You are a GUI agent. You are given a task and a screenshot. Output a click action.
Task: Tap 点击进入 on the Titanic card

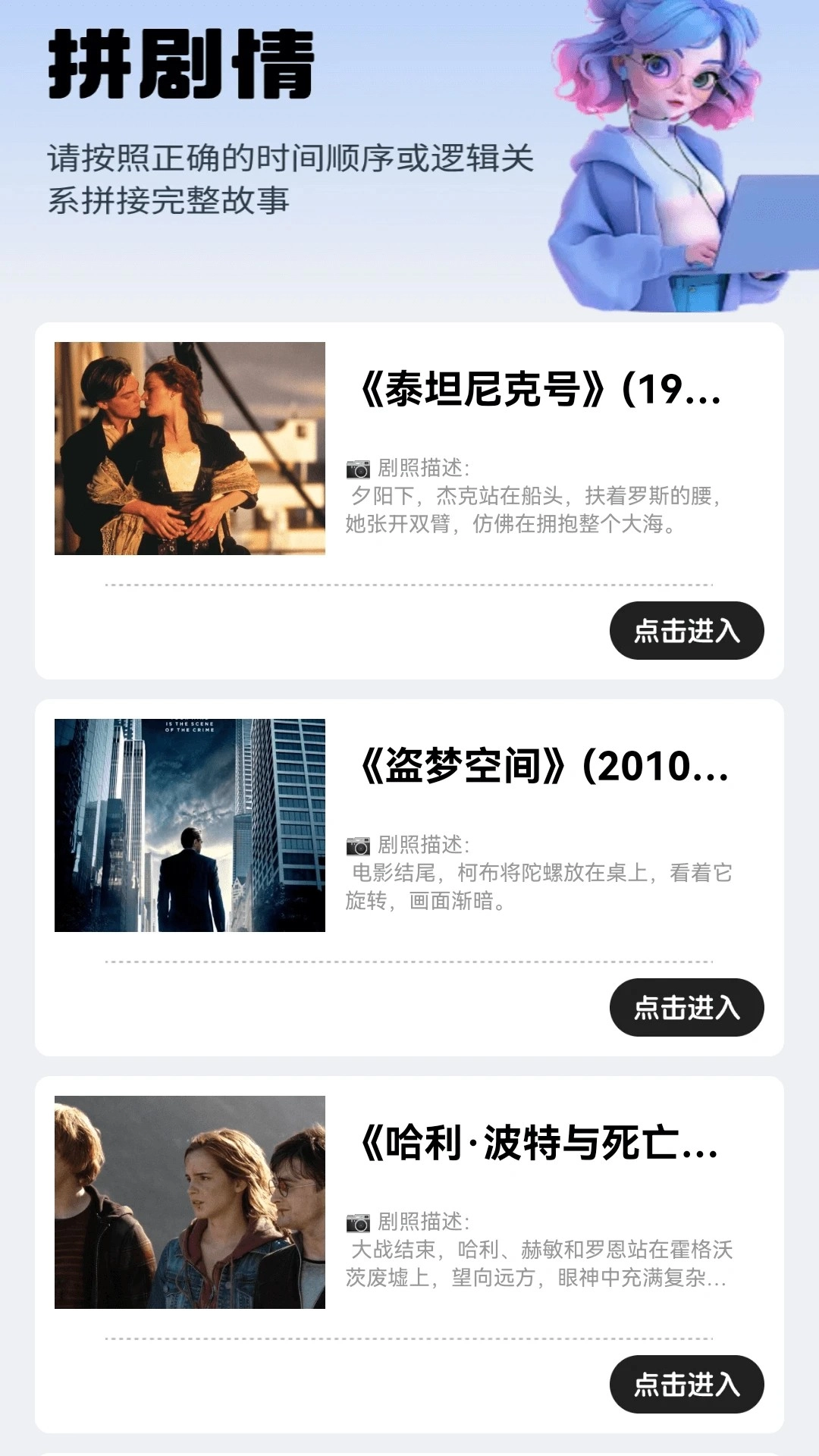[x=685, y=630]
